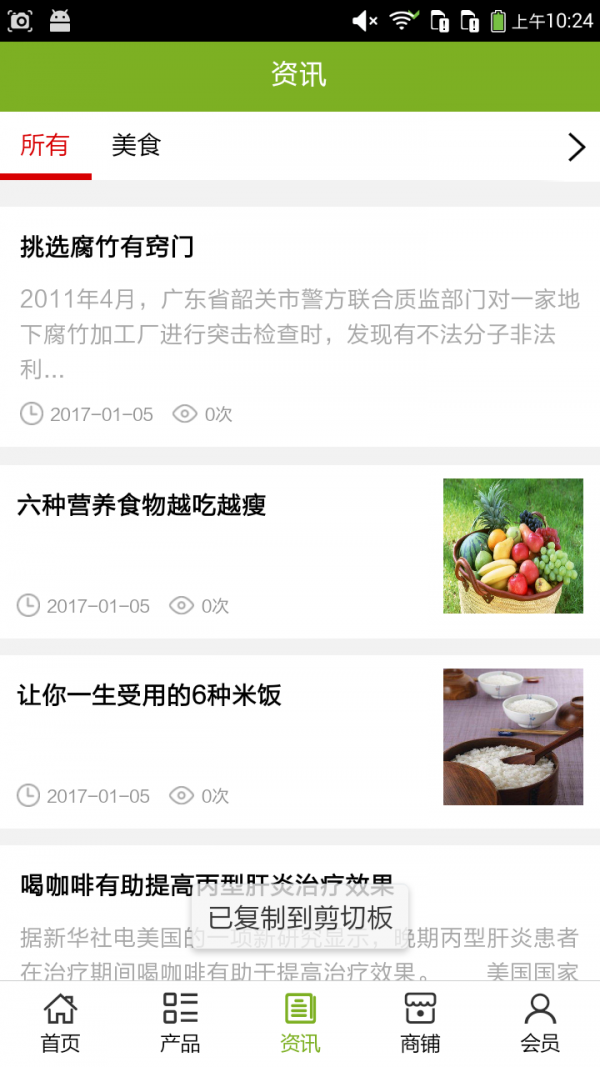Expand more categories with the right arrow
Image resolution: width=600 pixels, height=1067 pixels.
click(x=576, y=148)
